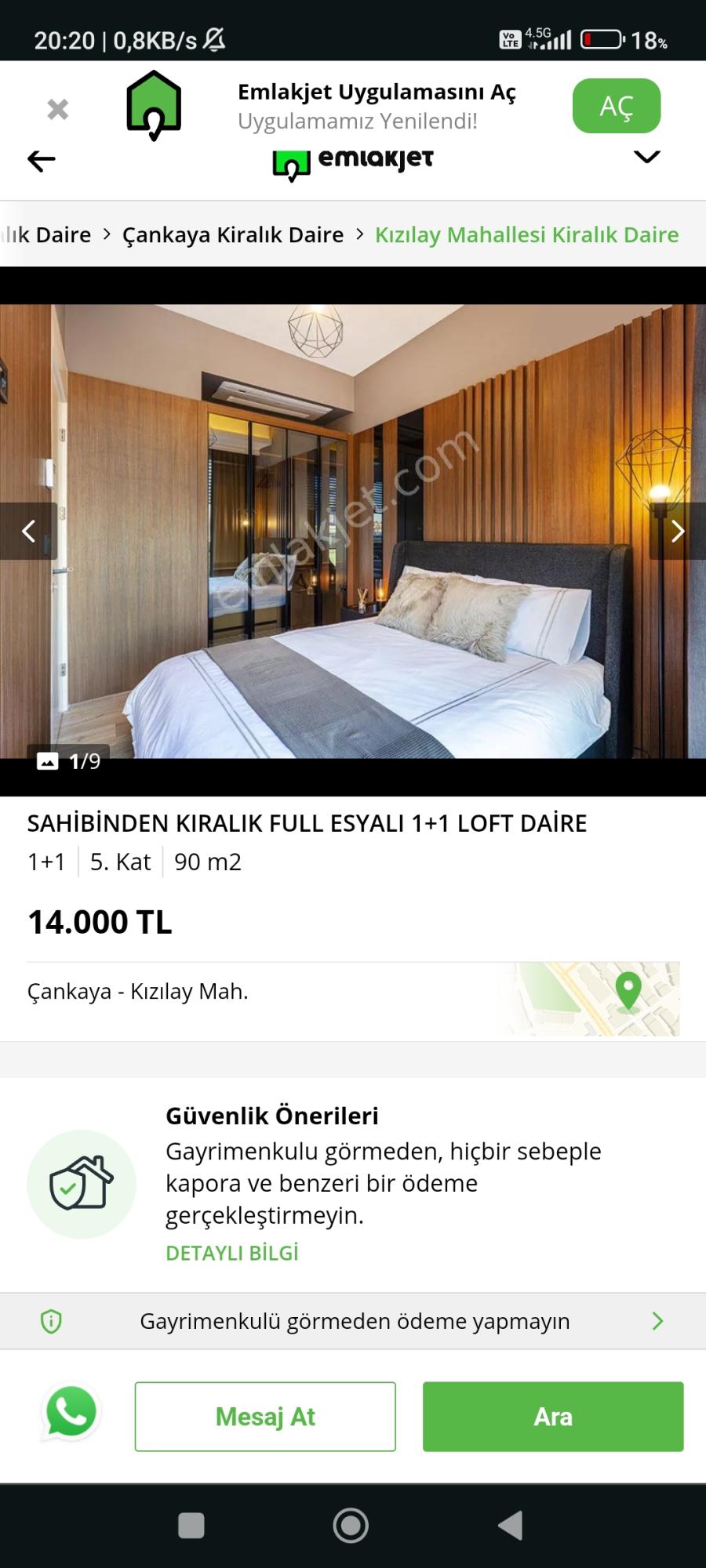Tap the Mesaj At message button
The width and height of the screenshot is (706, 1568).
click(x=264, y=1416)
